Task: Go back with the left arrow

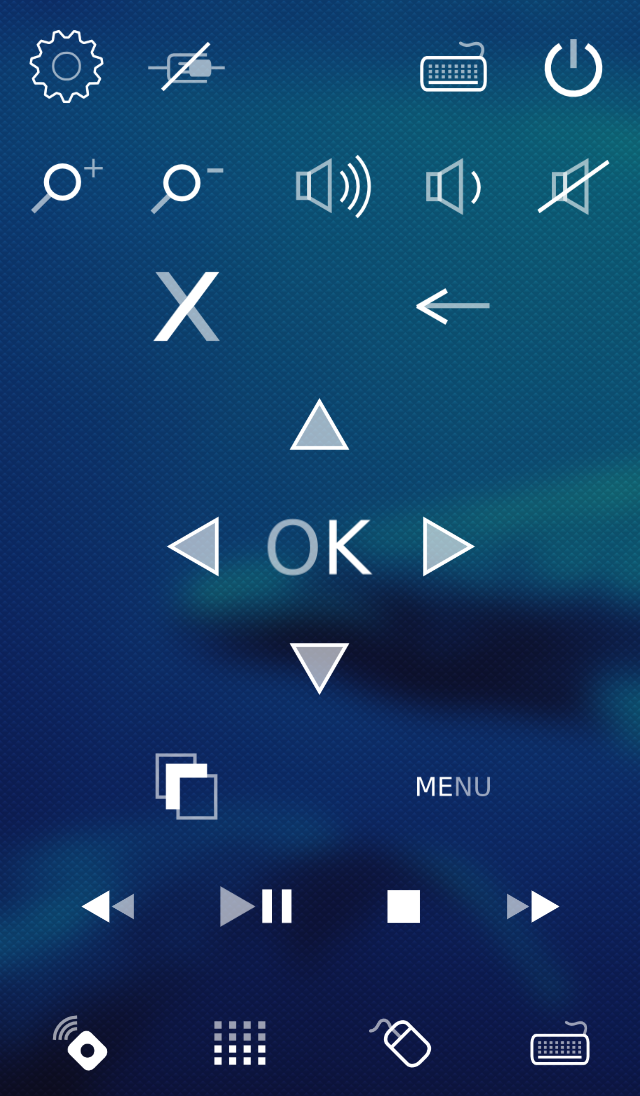Action: [453, 306]
